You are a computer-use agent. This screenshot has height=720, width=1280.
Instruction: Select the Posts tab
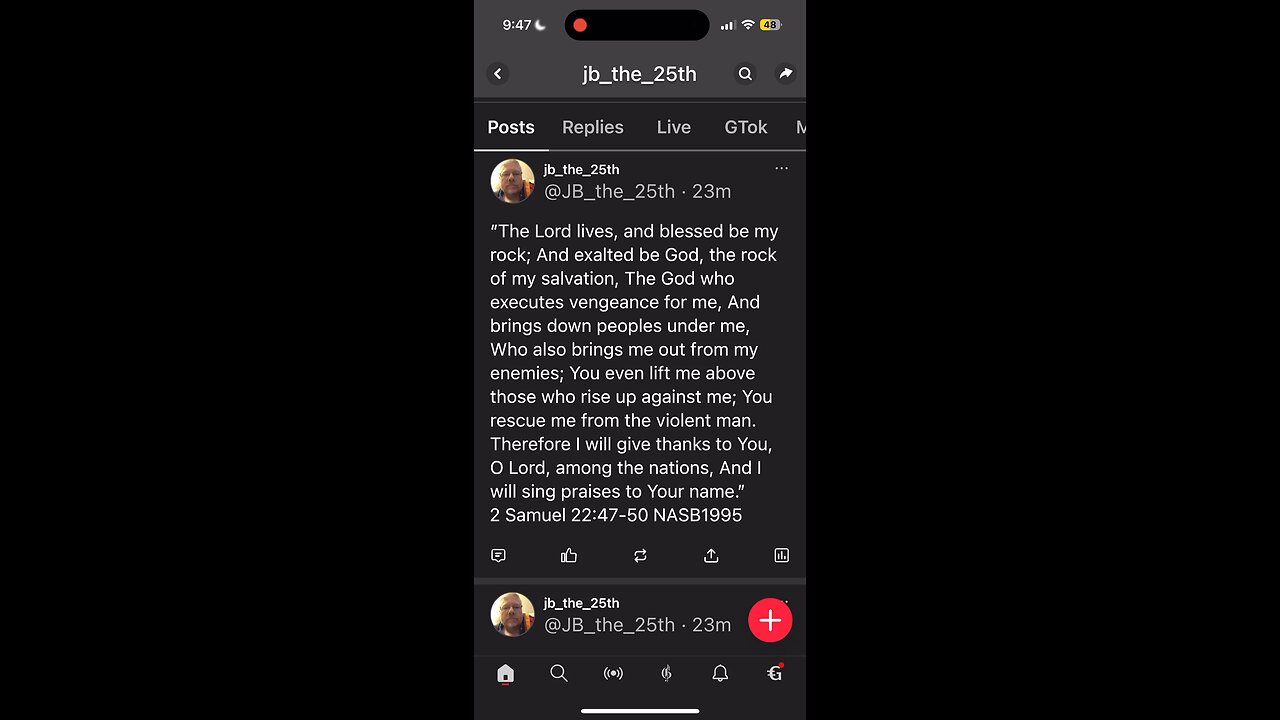point(511,127)
